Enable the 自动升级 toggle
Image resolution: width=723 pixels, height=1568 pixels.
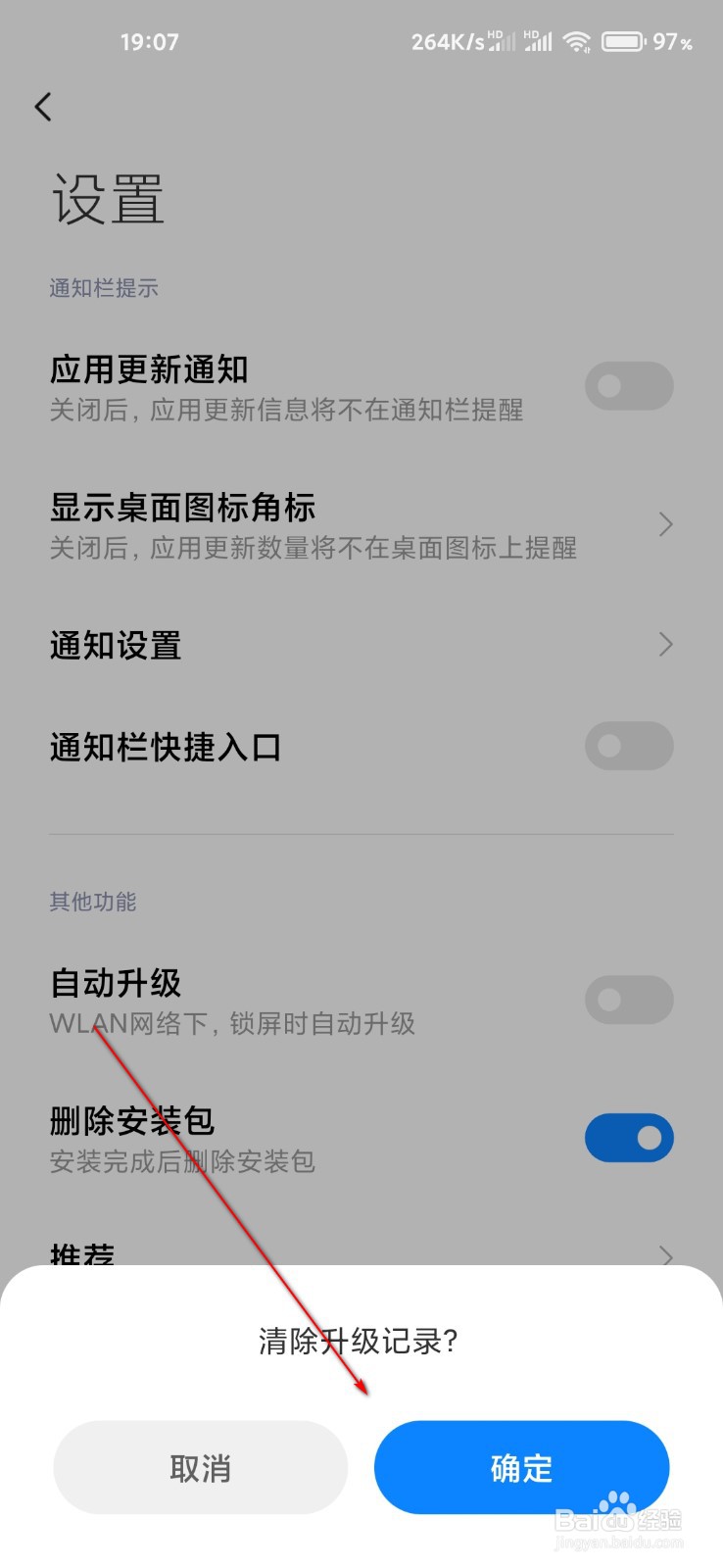[629, 1000]
